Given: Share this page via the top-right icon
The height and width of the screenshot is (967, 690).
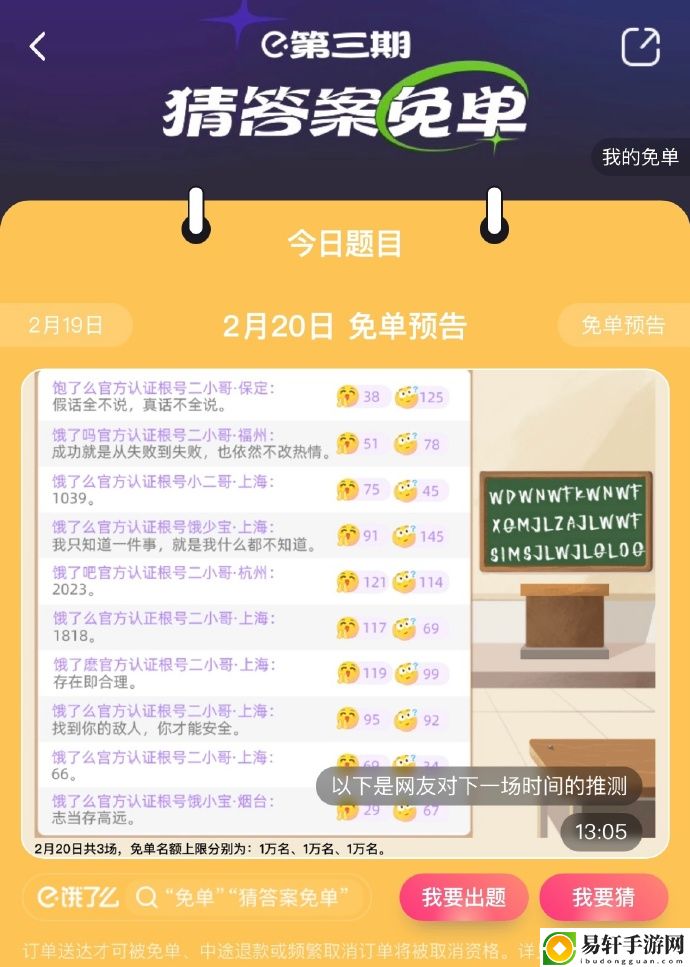Looking at the screenshot, I should point(640,47).
